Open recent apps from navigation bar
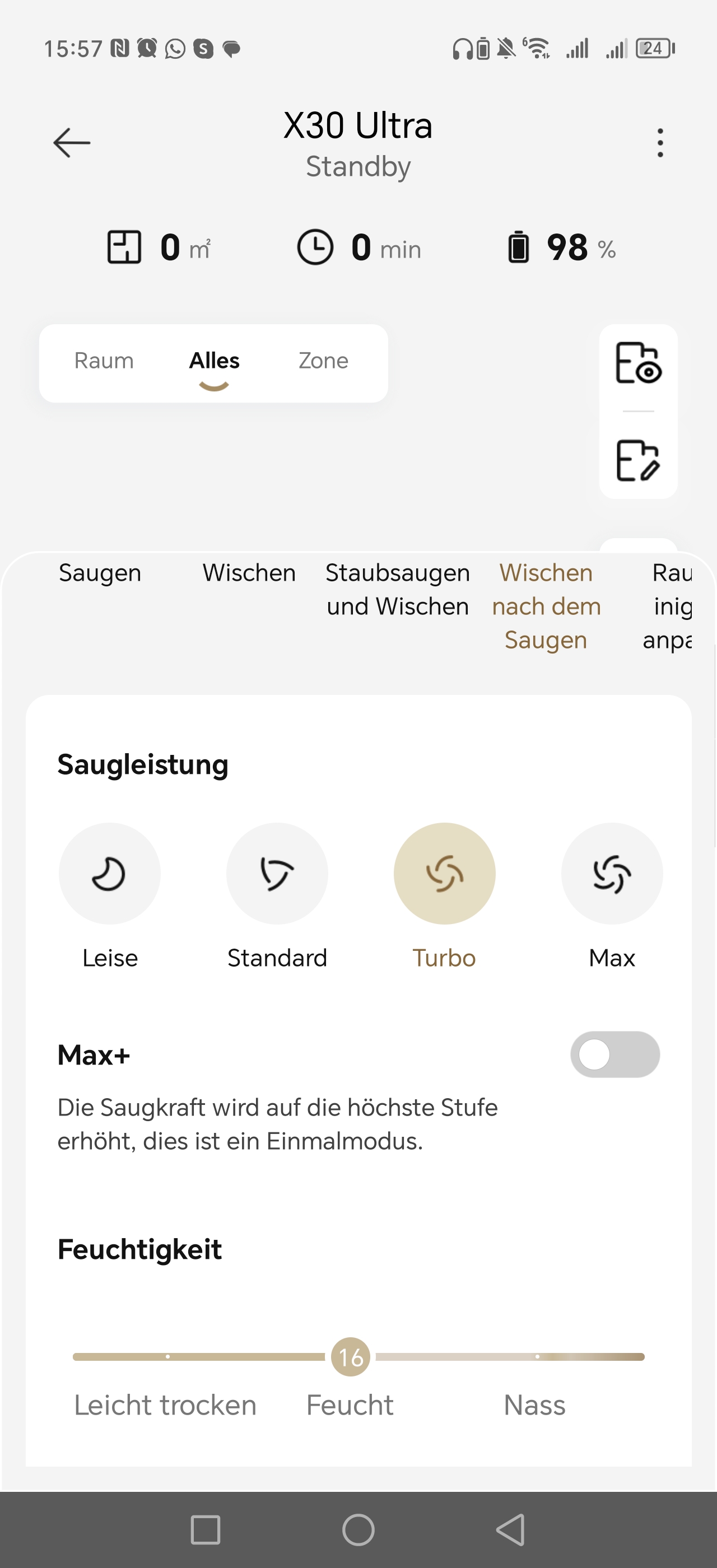 coord(205,1530)
